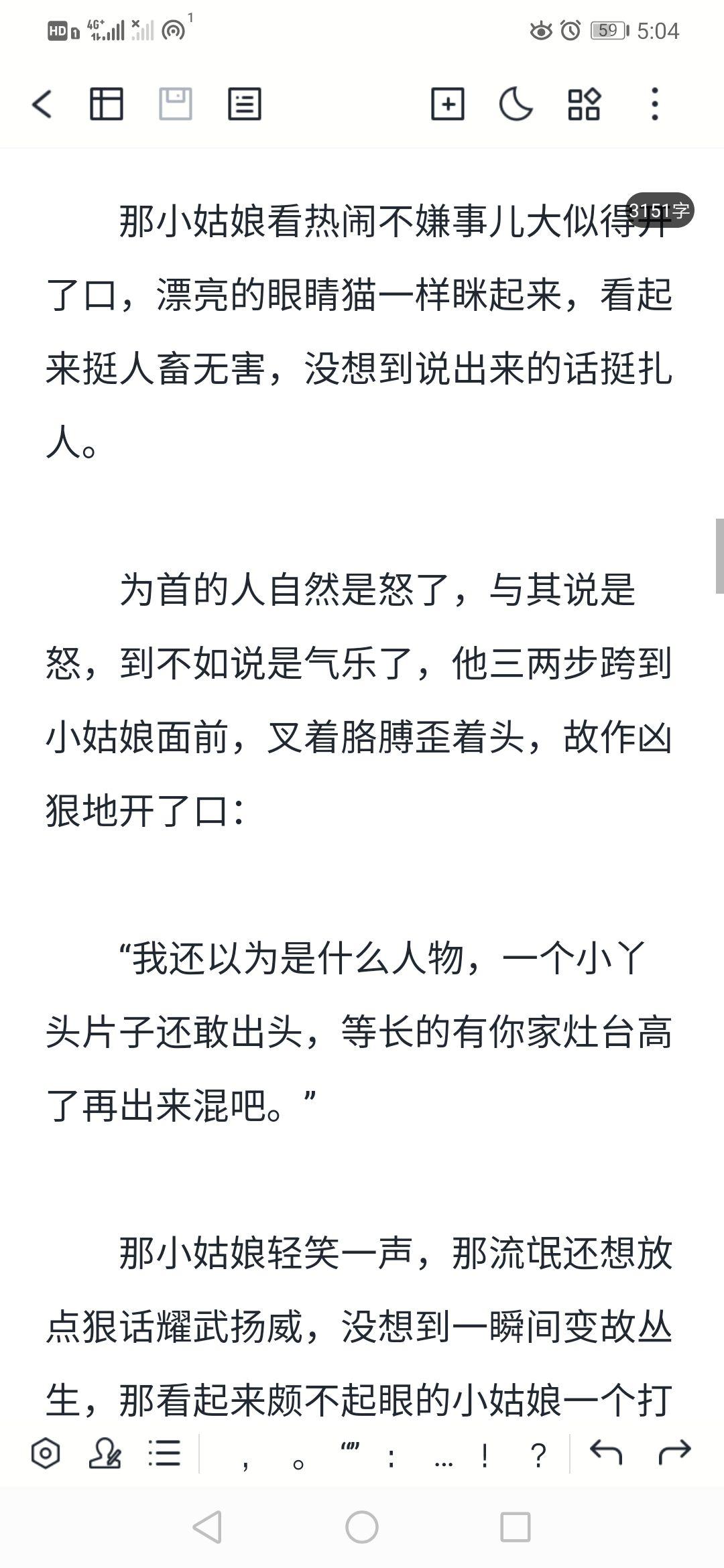
Task: Save the current draft
Action: point(175,105)
